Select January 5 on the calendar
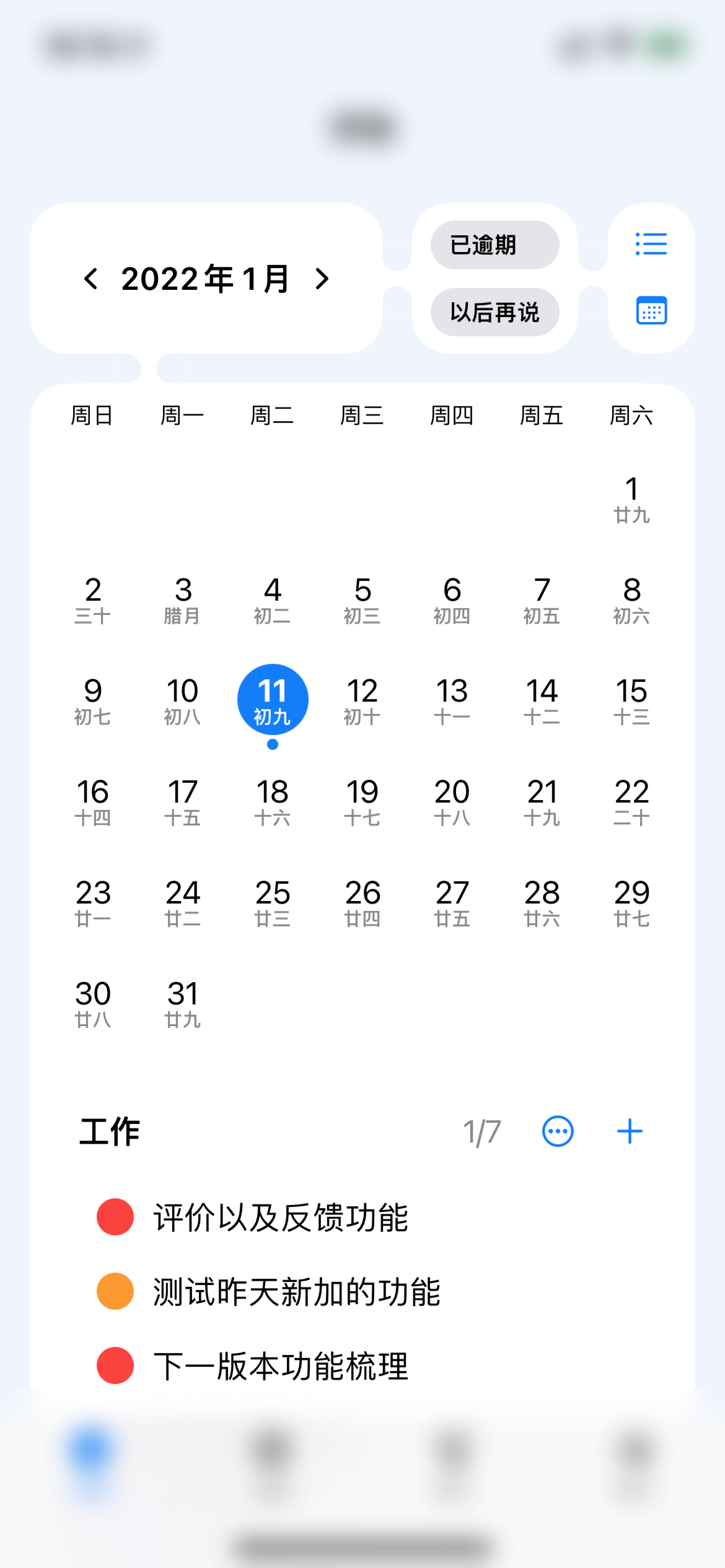 pyautogui.click(x=362, y=599)
